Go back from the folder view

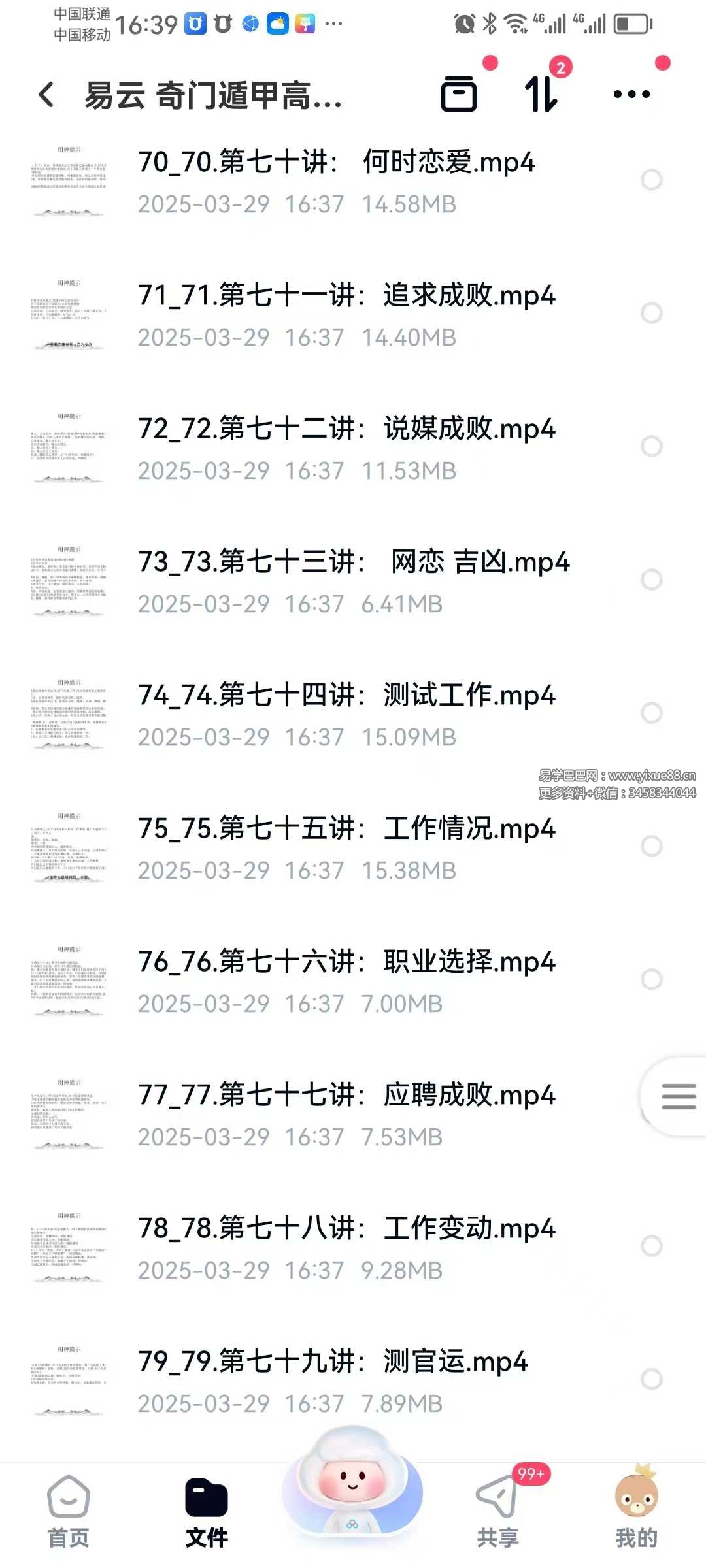[x=46, y=95]
